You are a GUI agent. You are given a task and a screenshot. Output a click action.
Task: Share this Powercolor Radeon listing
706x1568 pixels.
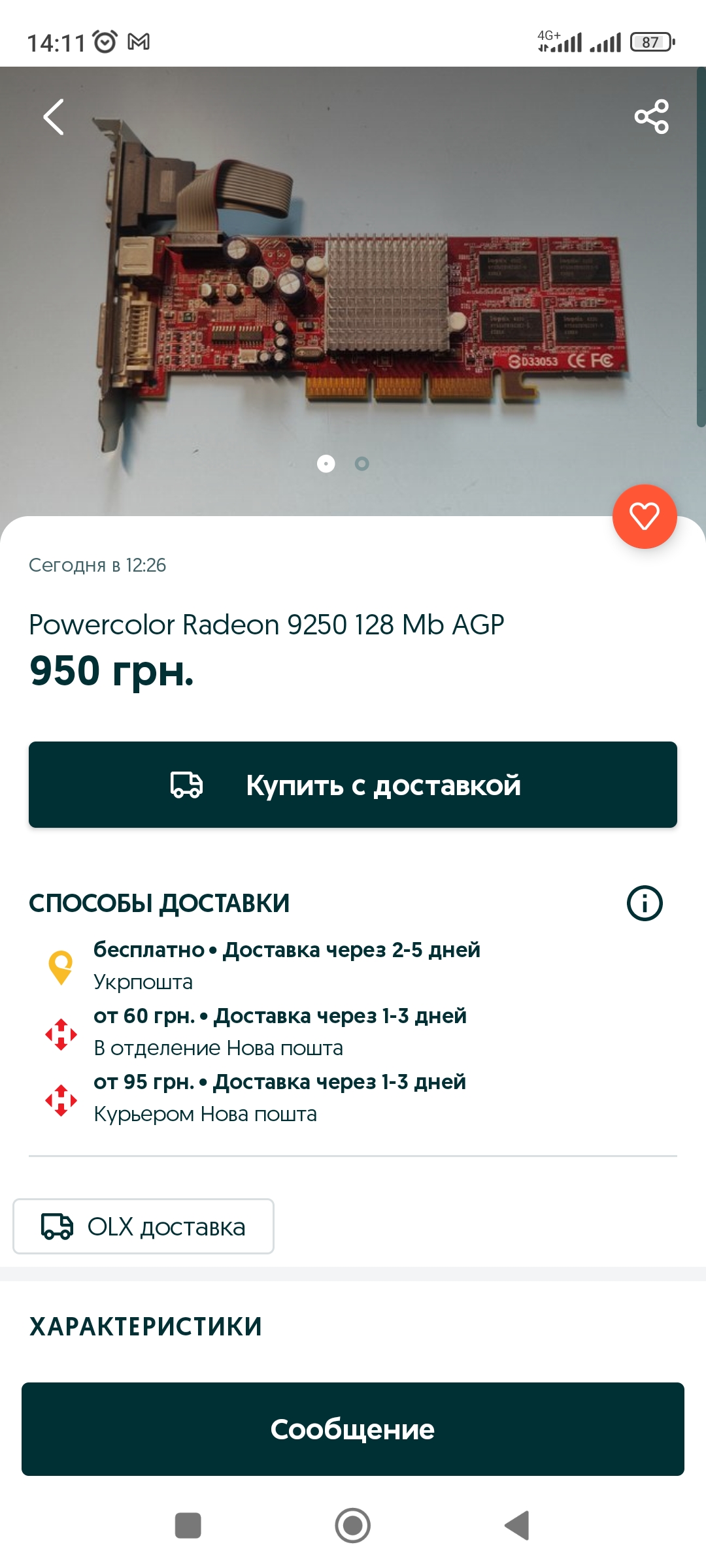pyautogui.click(x=651, y=117)
